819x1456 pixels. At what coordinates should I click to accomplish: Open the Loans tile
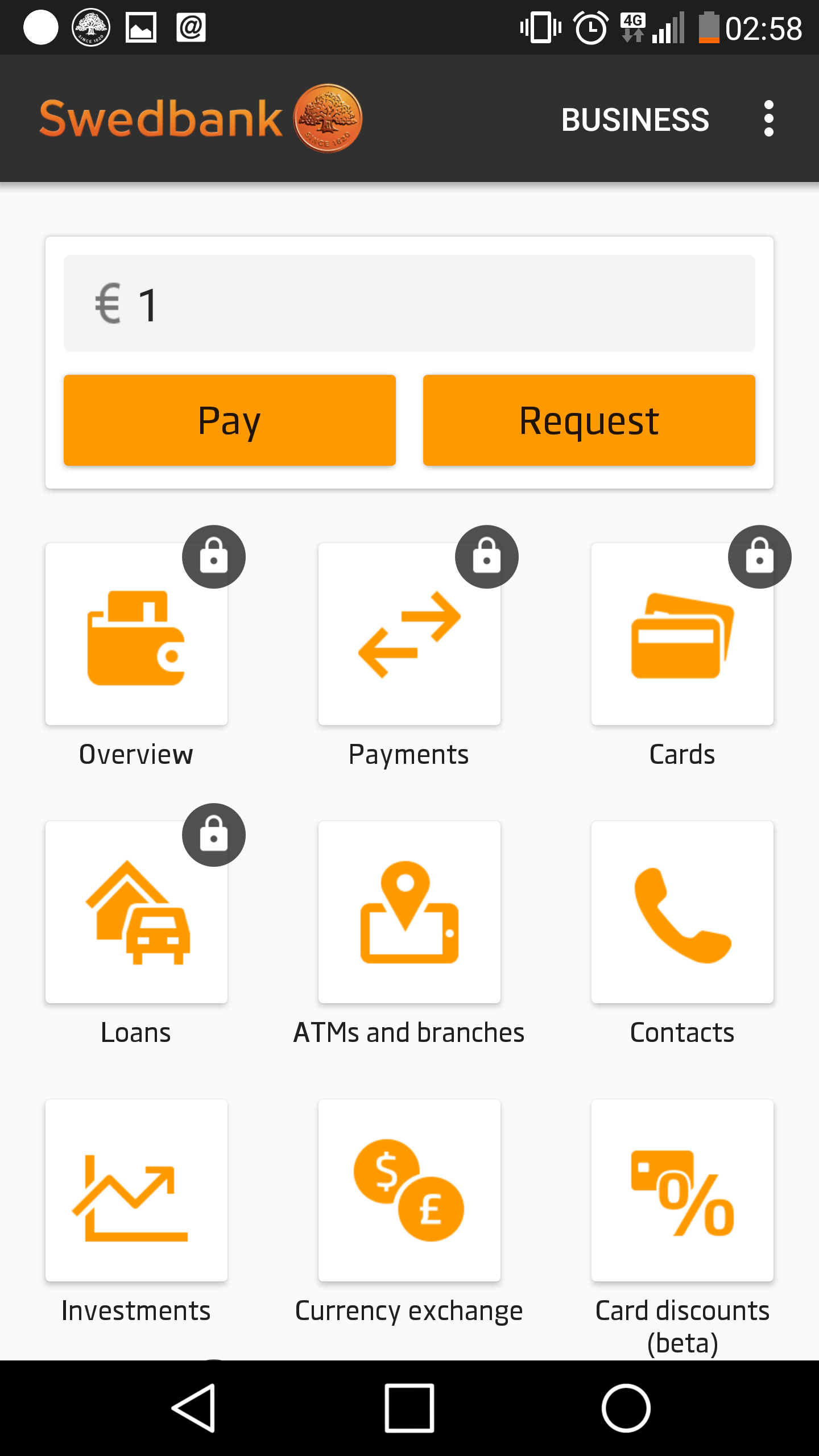click(x=136, y=912)
